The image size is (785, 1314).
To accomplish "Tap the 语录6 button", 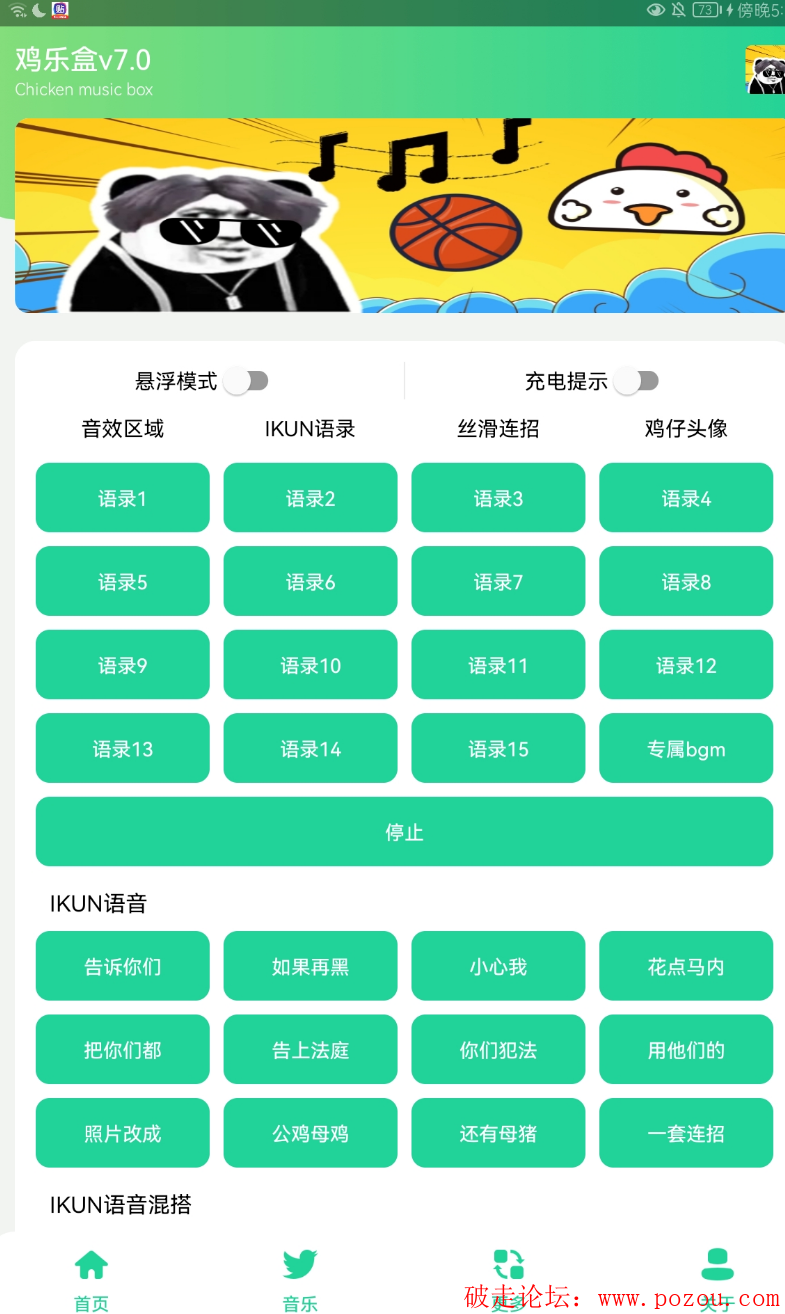I will pyautogui.click(x=310, y=581).
